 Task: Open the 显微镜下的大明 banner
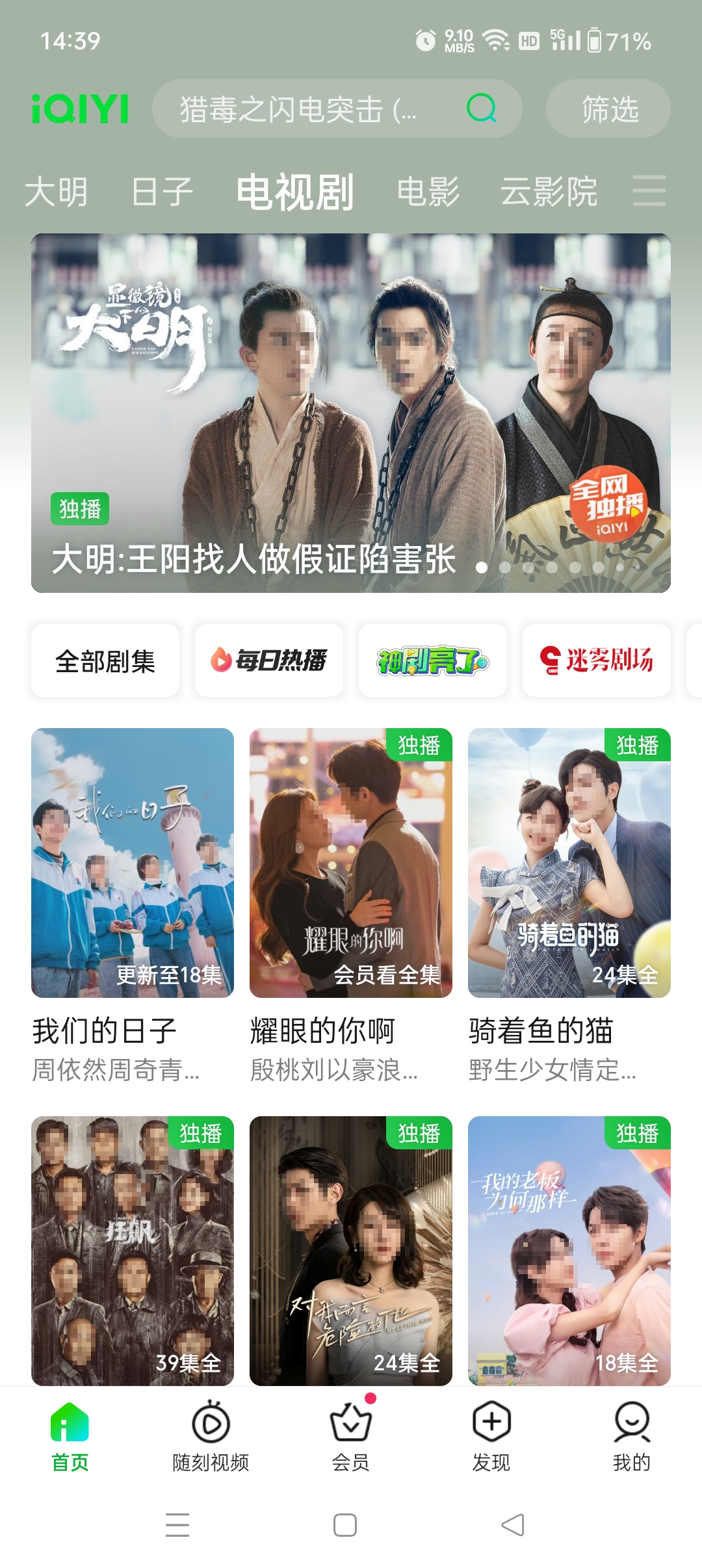pyautogui.click(x=351, y=413)
